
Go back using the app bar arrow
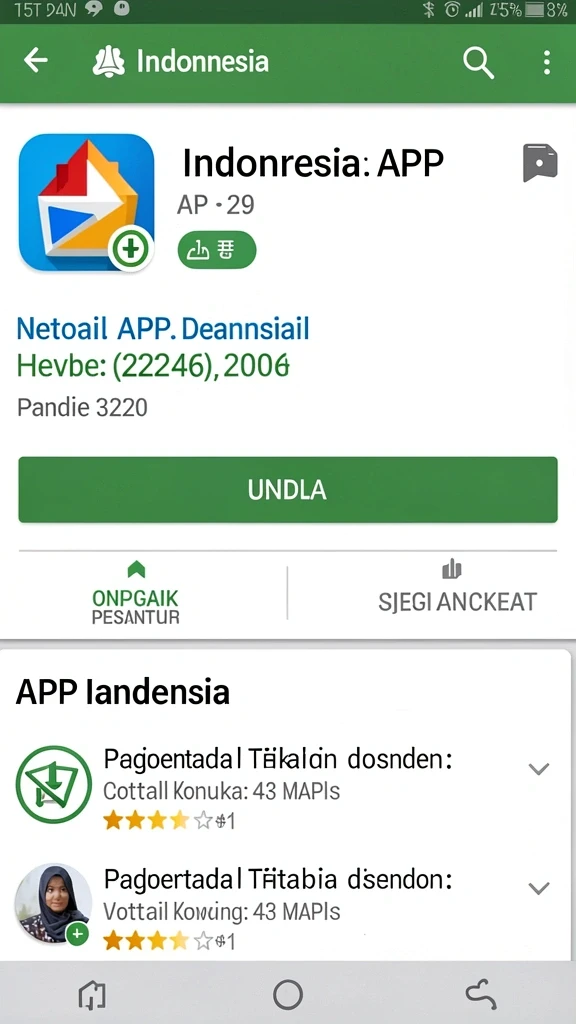[x=36, y=61]
